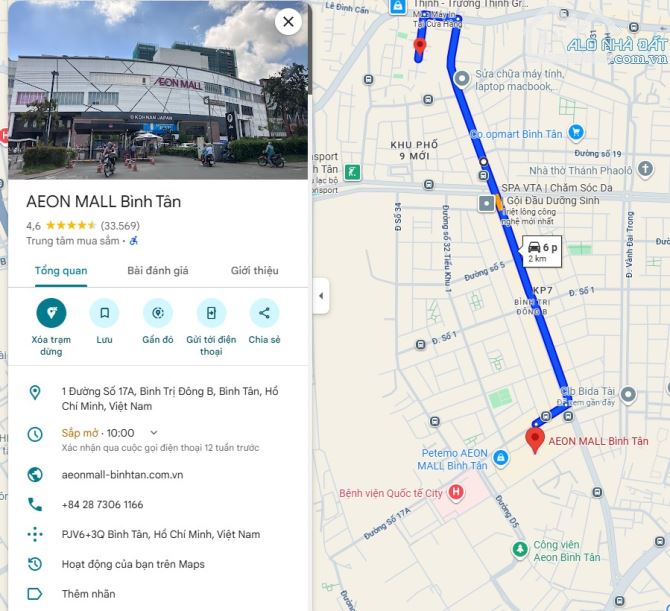Close the AEON MALL Bình Tân place panel
The image size is (670, 611).
click(288, 21)
